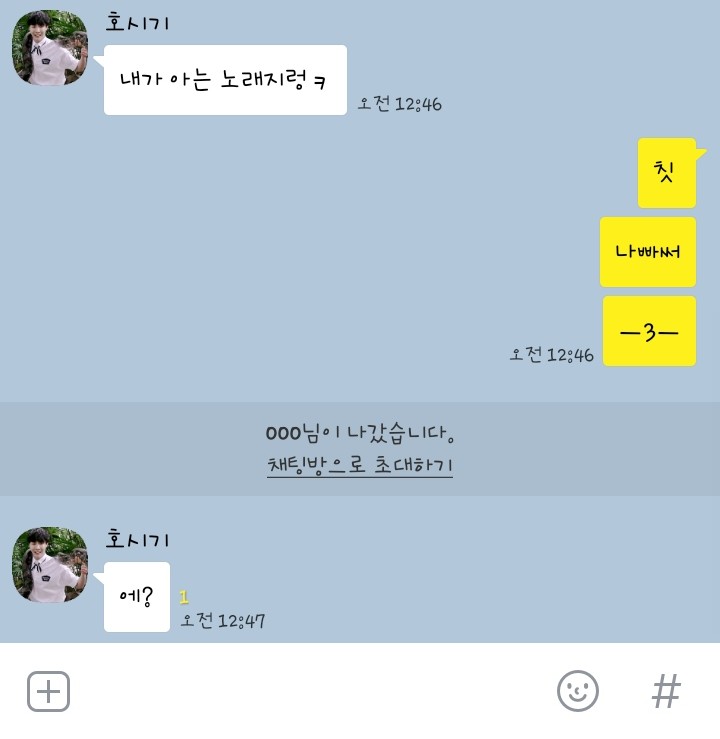Open 호시기's profile picture beside 내가 아는 노래지렁 message
The image size is (720, 739).
50,48
